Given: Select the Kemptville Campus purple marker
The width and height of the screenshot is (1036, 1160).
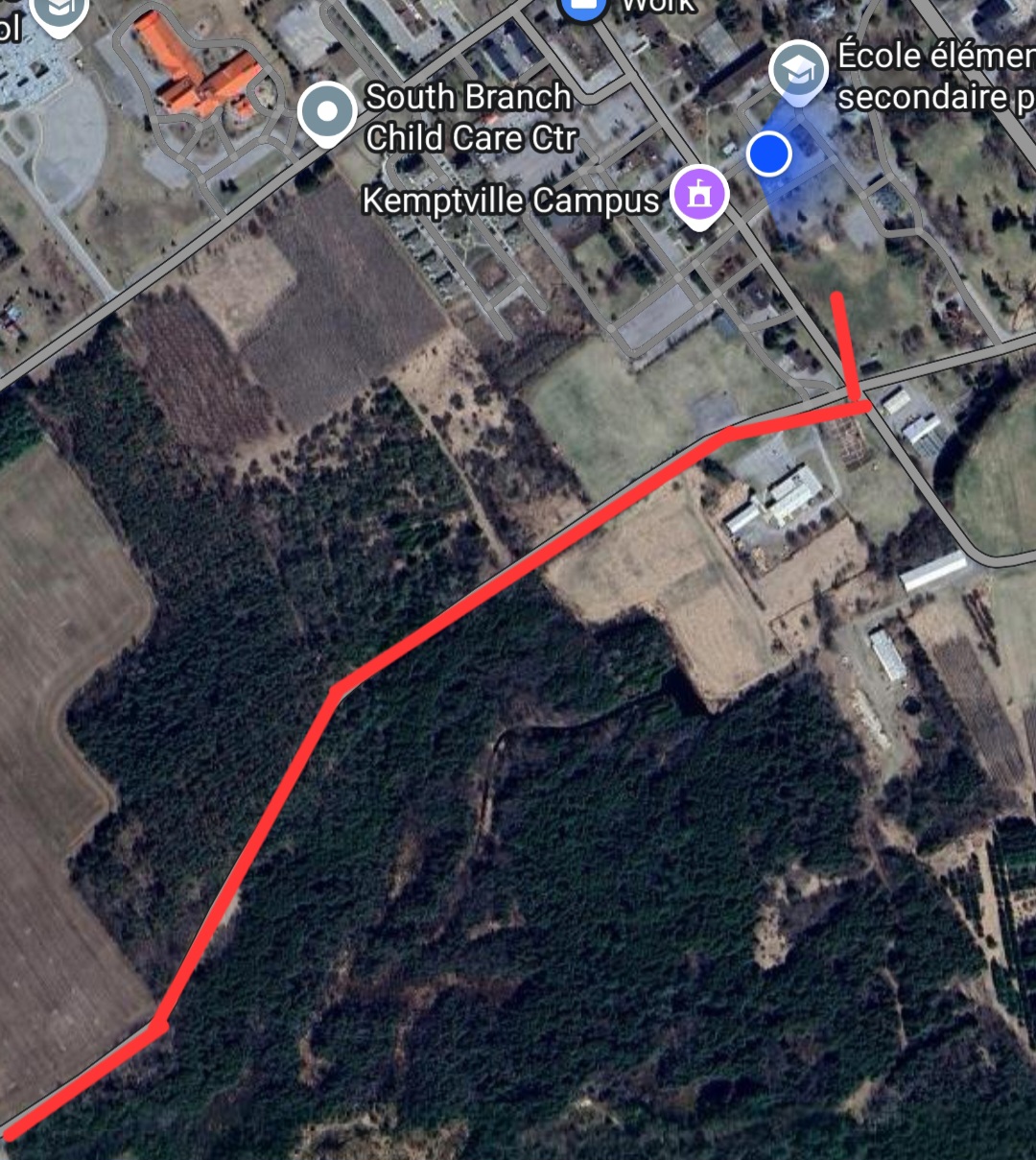Looking at the screenshot, I should [700, 194].
